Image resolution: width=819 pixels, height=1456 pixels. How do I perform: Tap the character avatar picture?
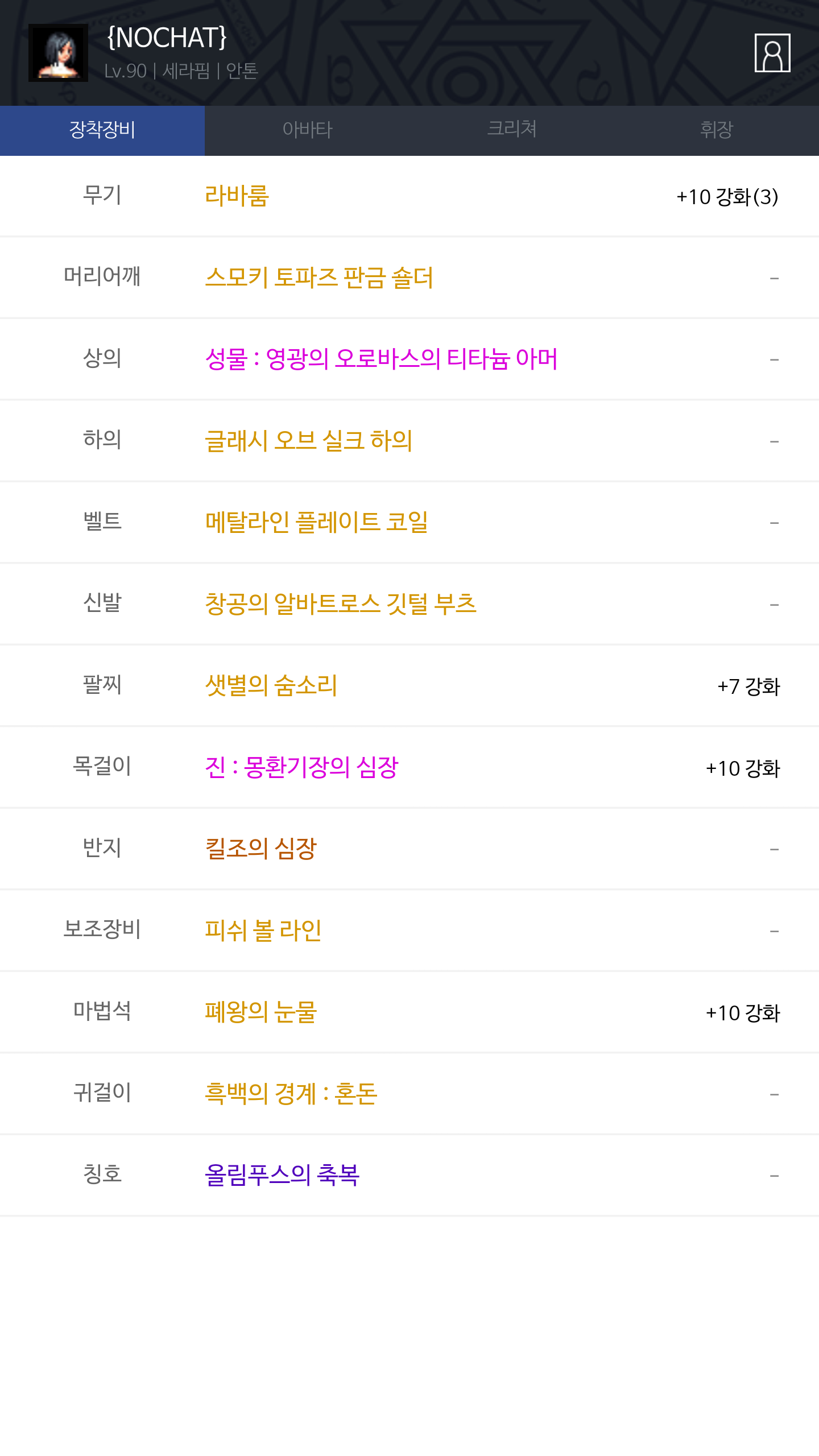58,53
